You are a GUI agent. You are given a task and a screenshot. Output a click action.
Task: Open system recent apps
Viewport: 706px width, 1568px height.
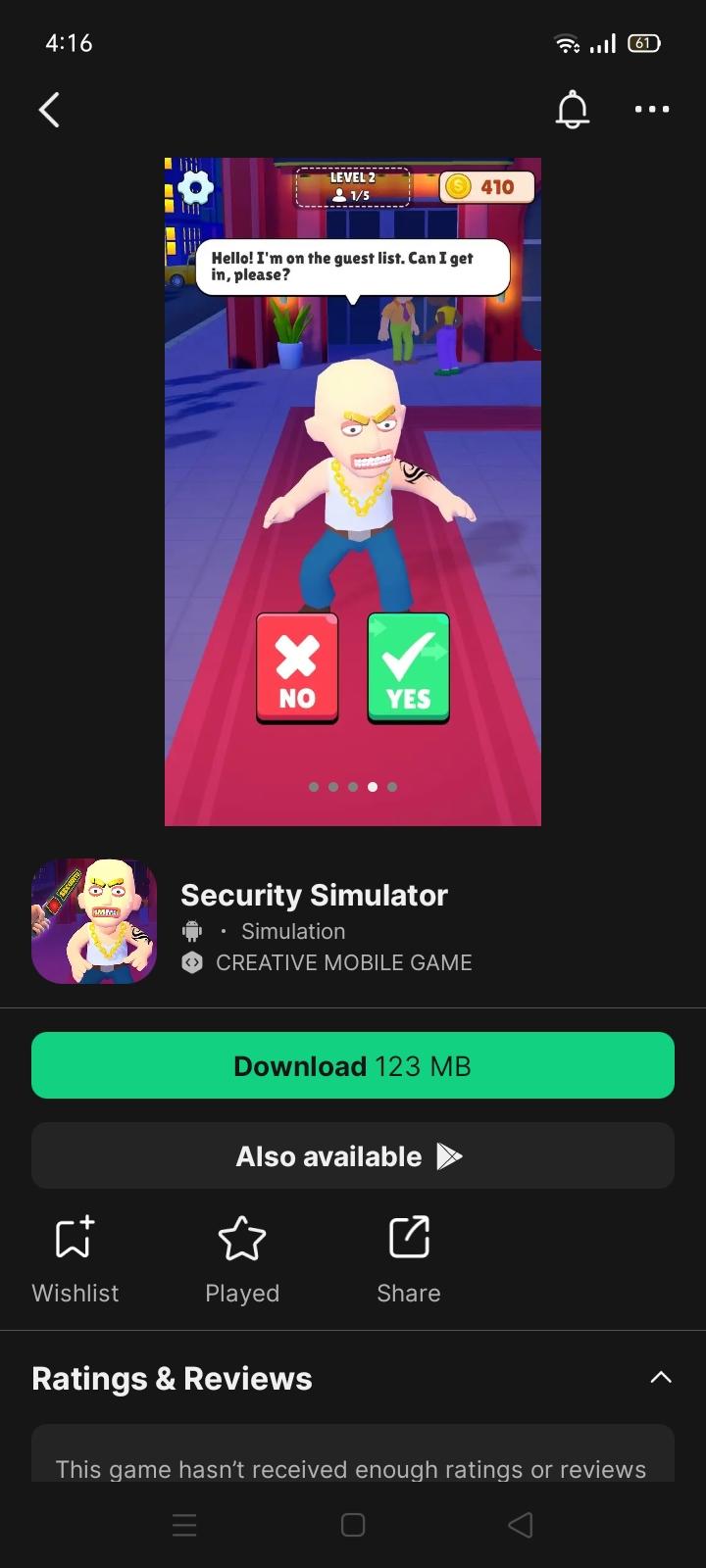coord(184,1525)
